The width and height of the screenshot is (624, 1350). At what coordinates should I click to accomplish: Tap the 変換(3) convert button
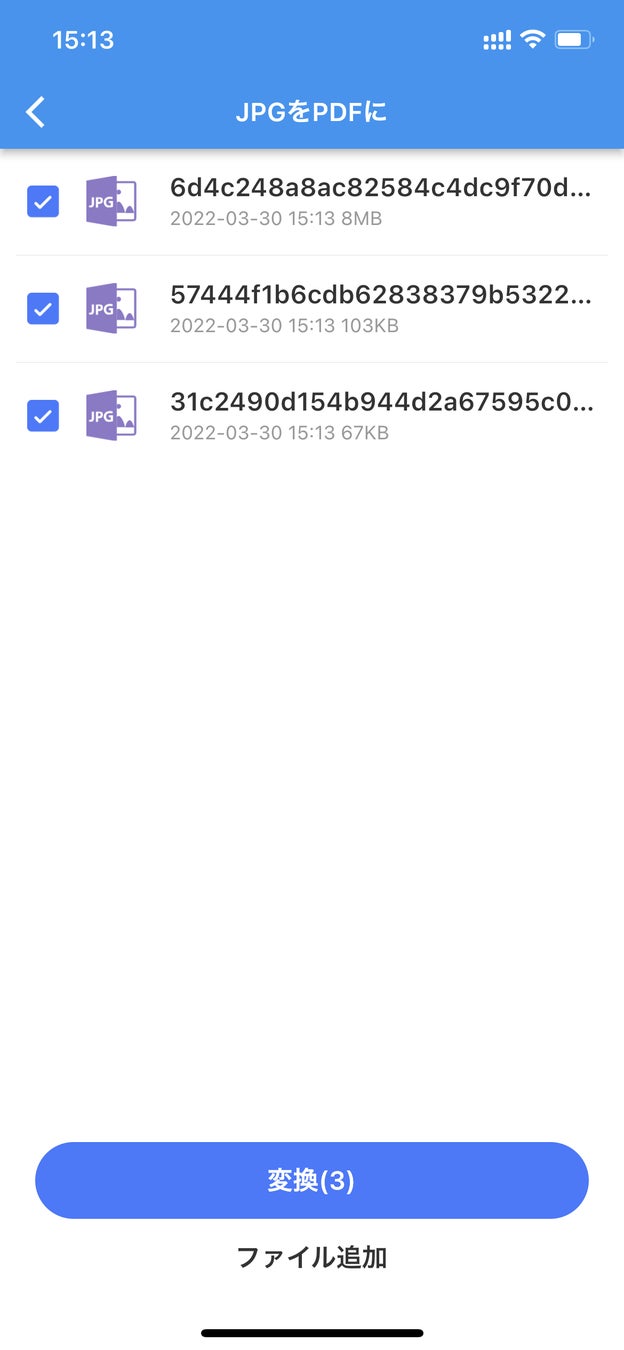pos(312,1181)
